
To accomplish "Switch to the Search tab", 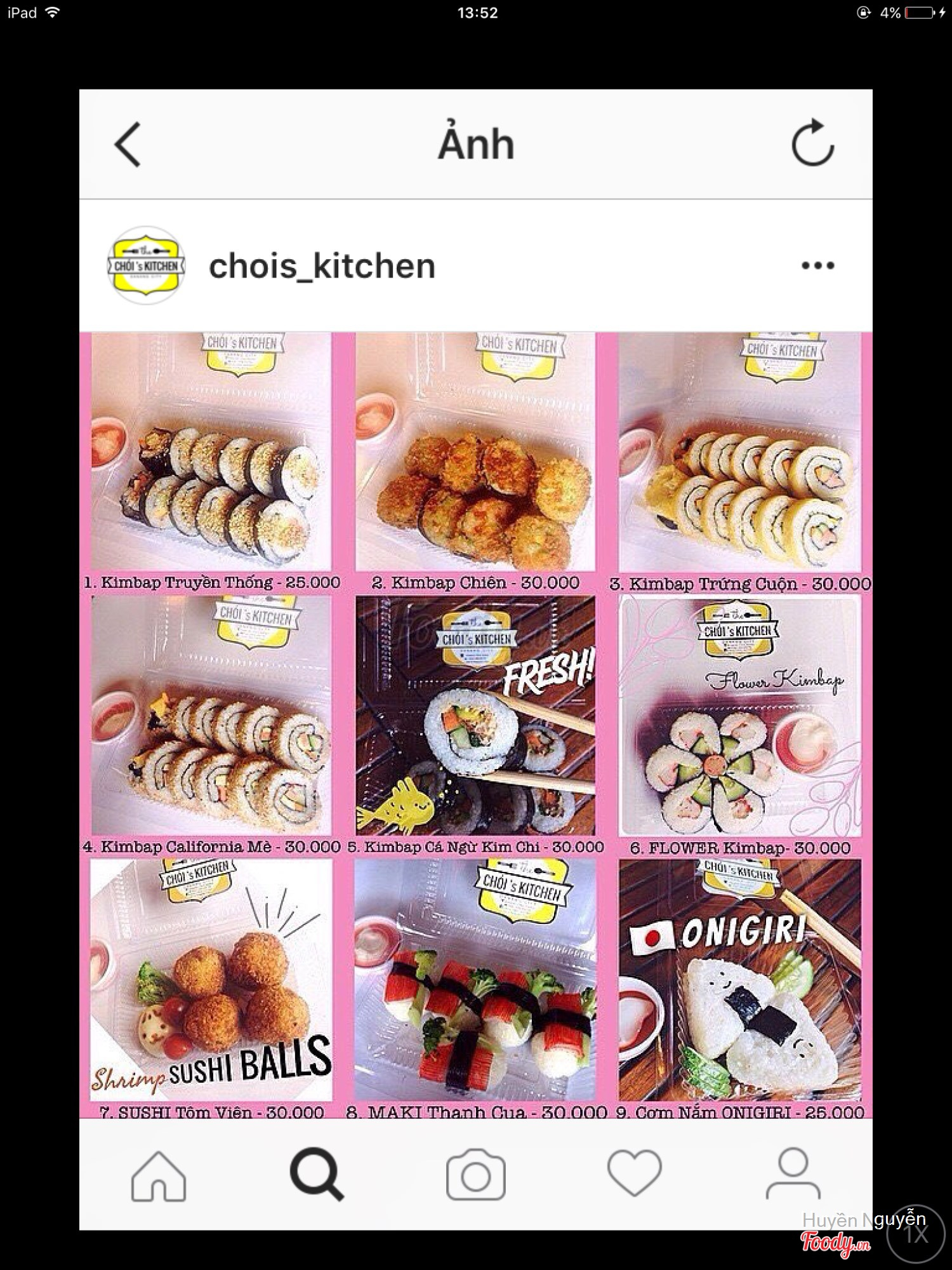I will coord(317,1176).
